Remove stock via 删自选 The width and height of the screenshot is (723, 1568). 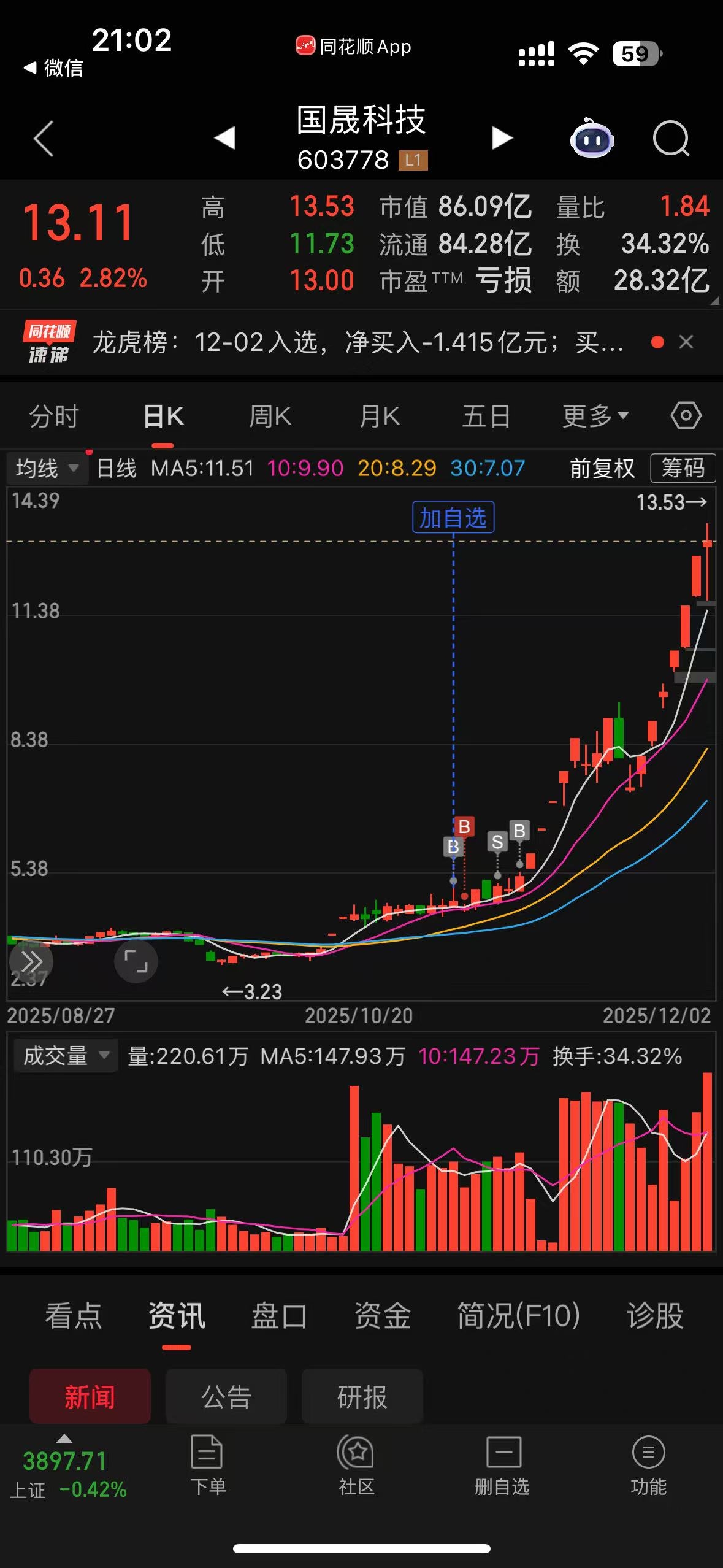click(x=502, y=1465)
